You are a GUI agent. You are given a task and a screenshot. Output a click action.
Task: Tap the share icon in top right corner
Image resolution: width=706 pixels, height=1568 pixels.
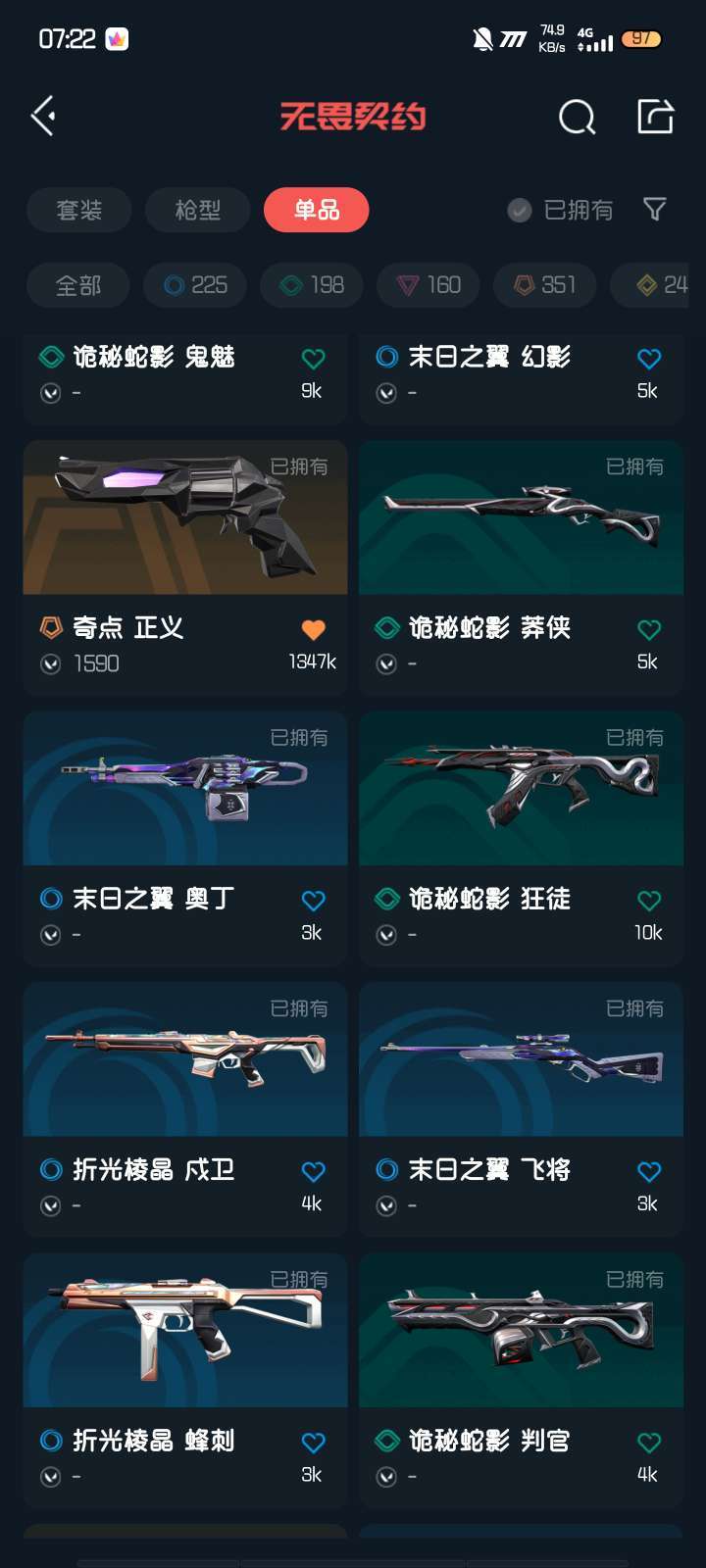655,115
